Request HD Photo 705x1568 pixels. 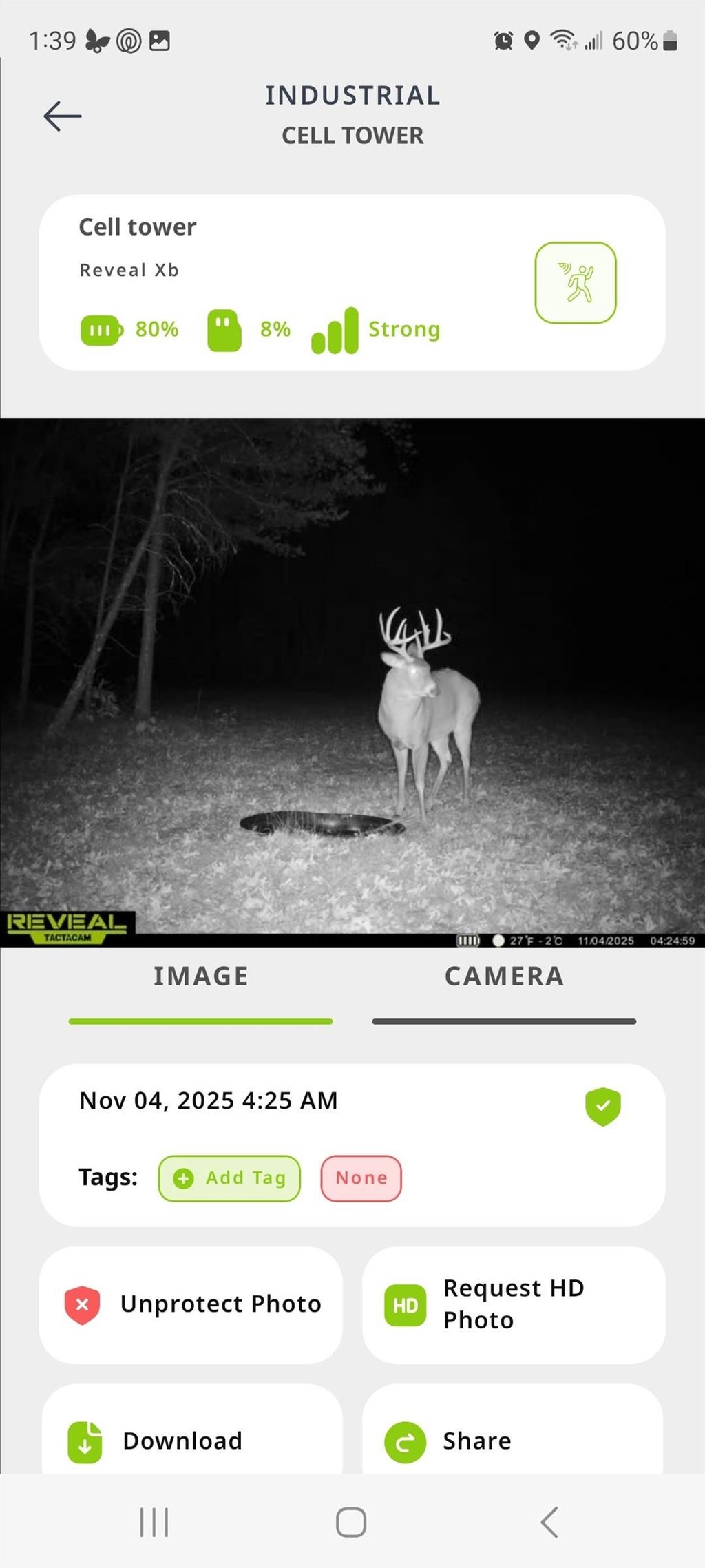[514, 1304]
